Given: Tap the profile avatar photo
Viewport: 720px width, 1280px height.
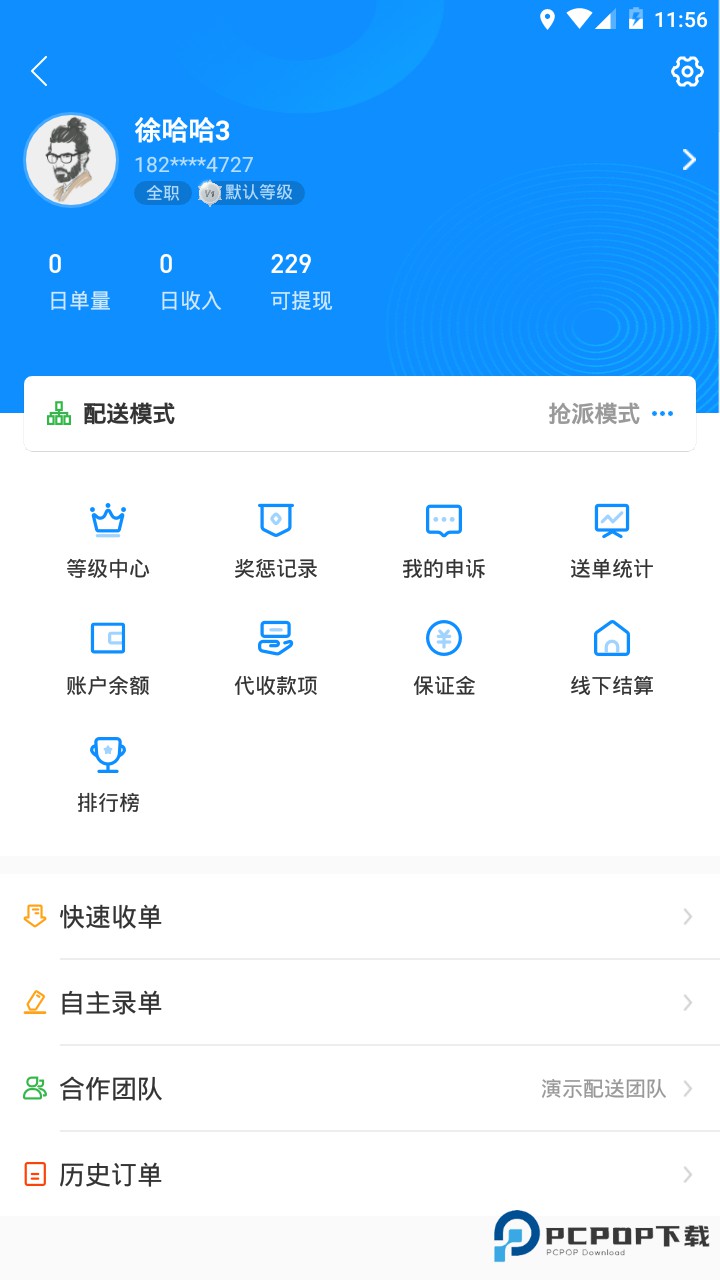Looking at the screenshot, I should 70,159.
